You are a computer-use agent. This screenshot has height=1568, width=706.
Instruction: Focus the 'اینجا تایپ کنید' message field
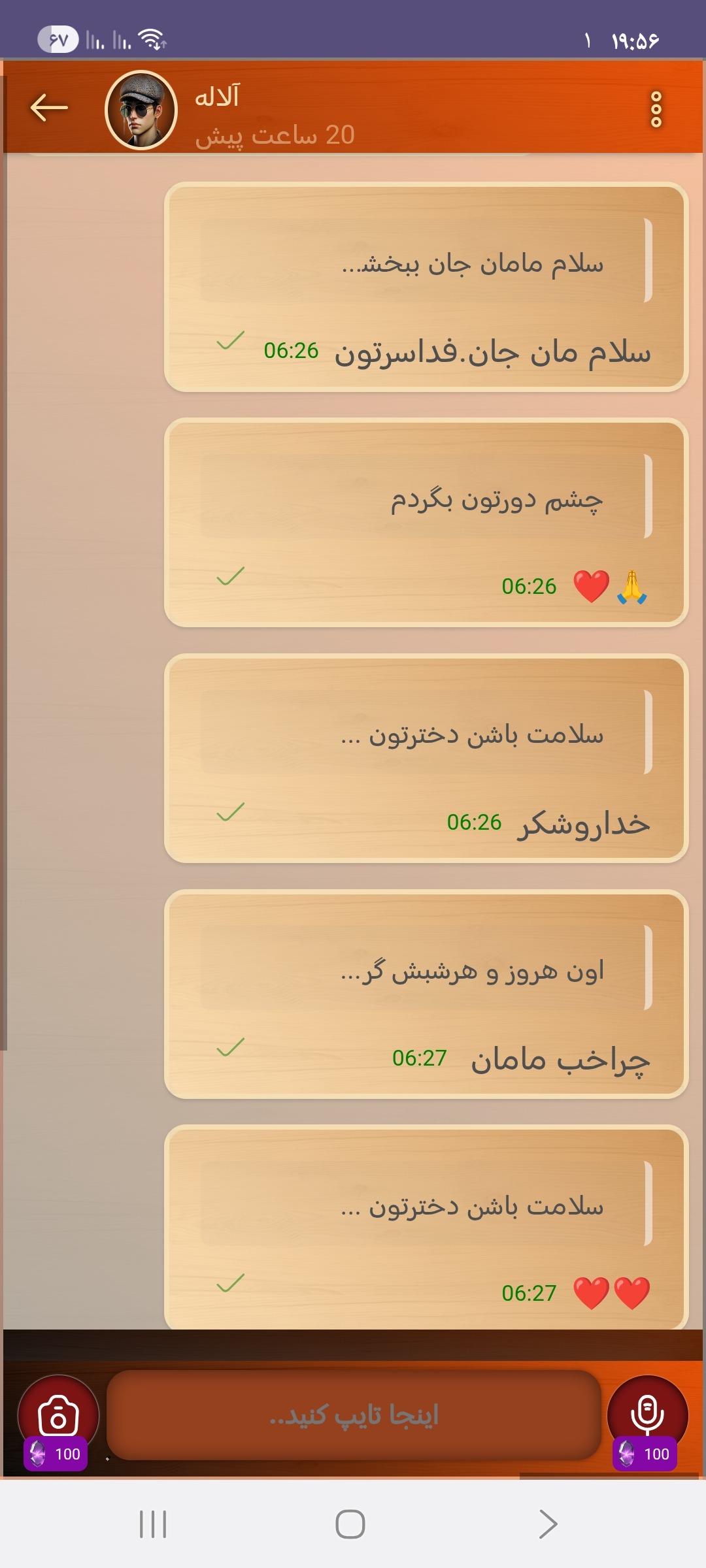click(x=354, y=1415)
